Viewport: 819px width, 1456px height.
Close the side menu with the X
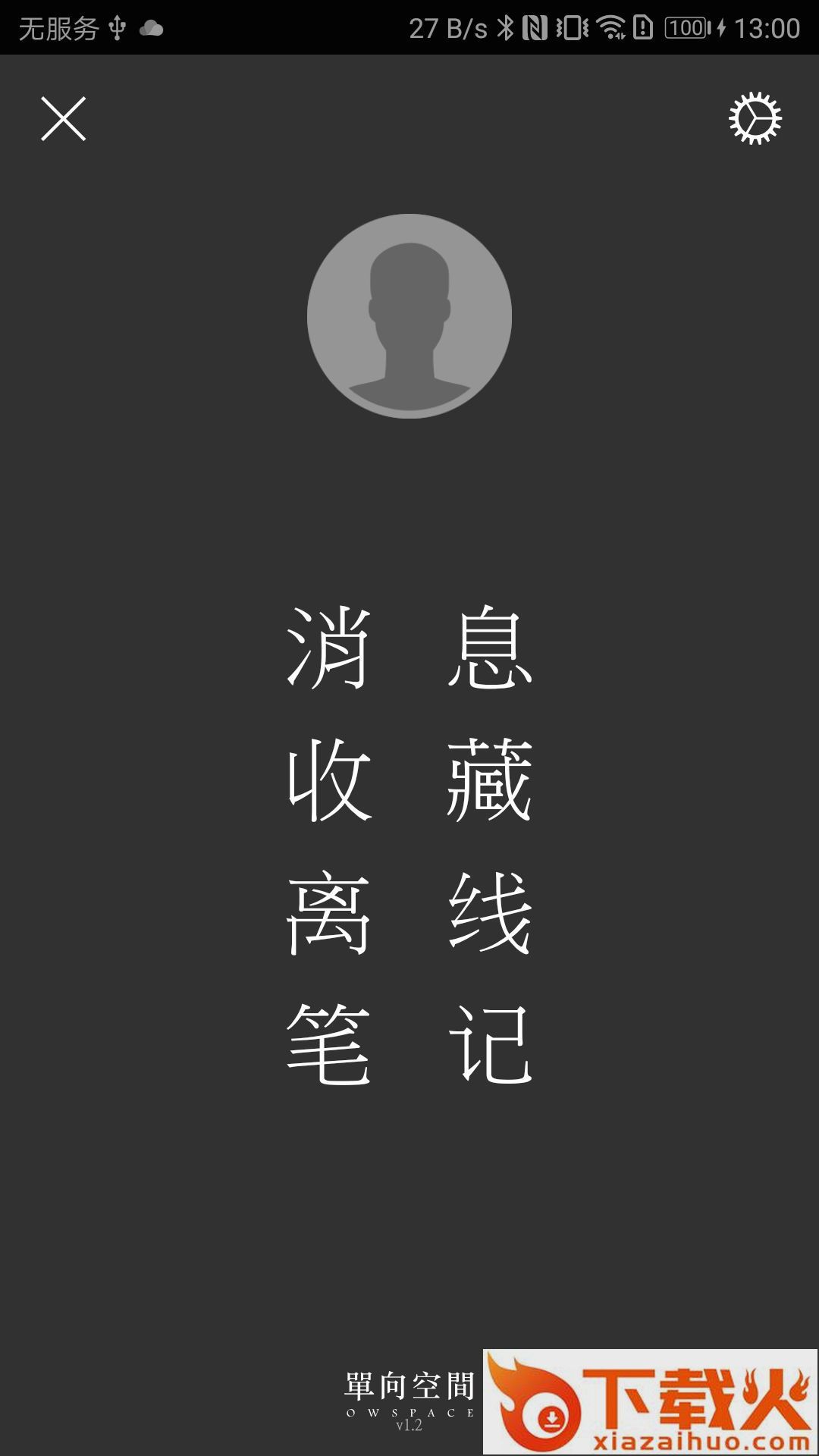(x=64, y=118)
